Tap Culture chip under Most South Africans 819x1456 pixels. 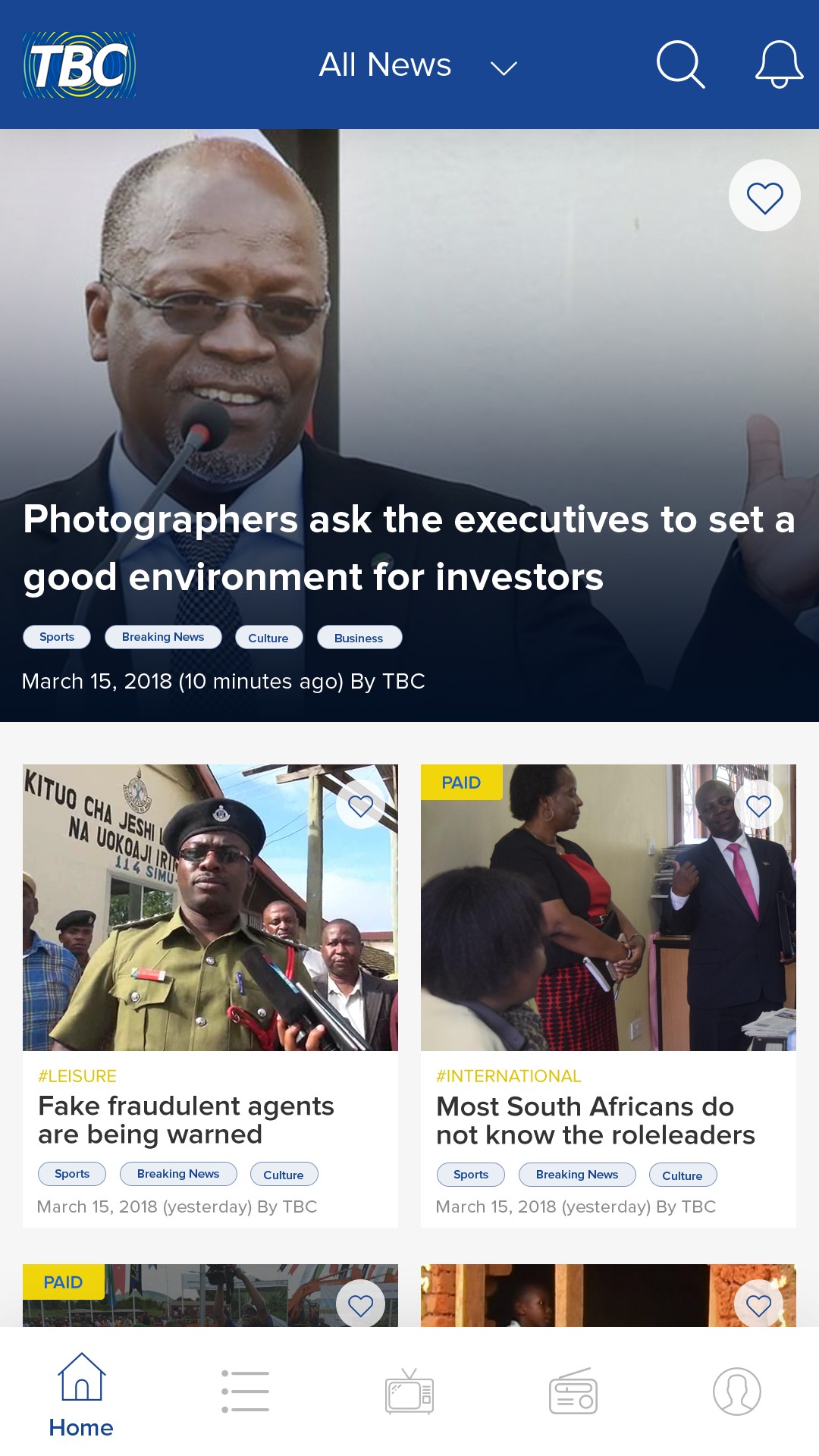click(x=682, y=1175)
